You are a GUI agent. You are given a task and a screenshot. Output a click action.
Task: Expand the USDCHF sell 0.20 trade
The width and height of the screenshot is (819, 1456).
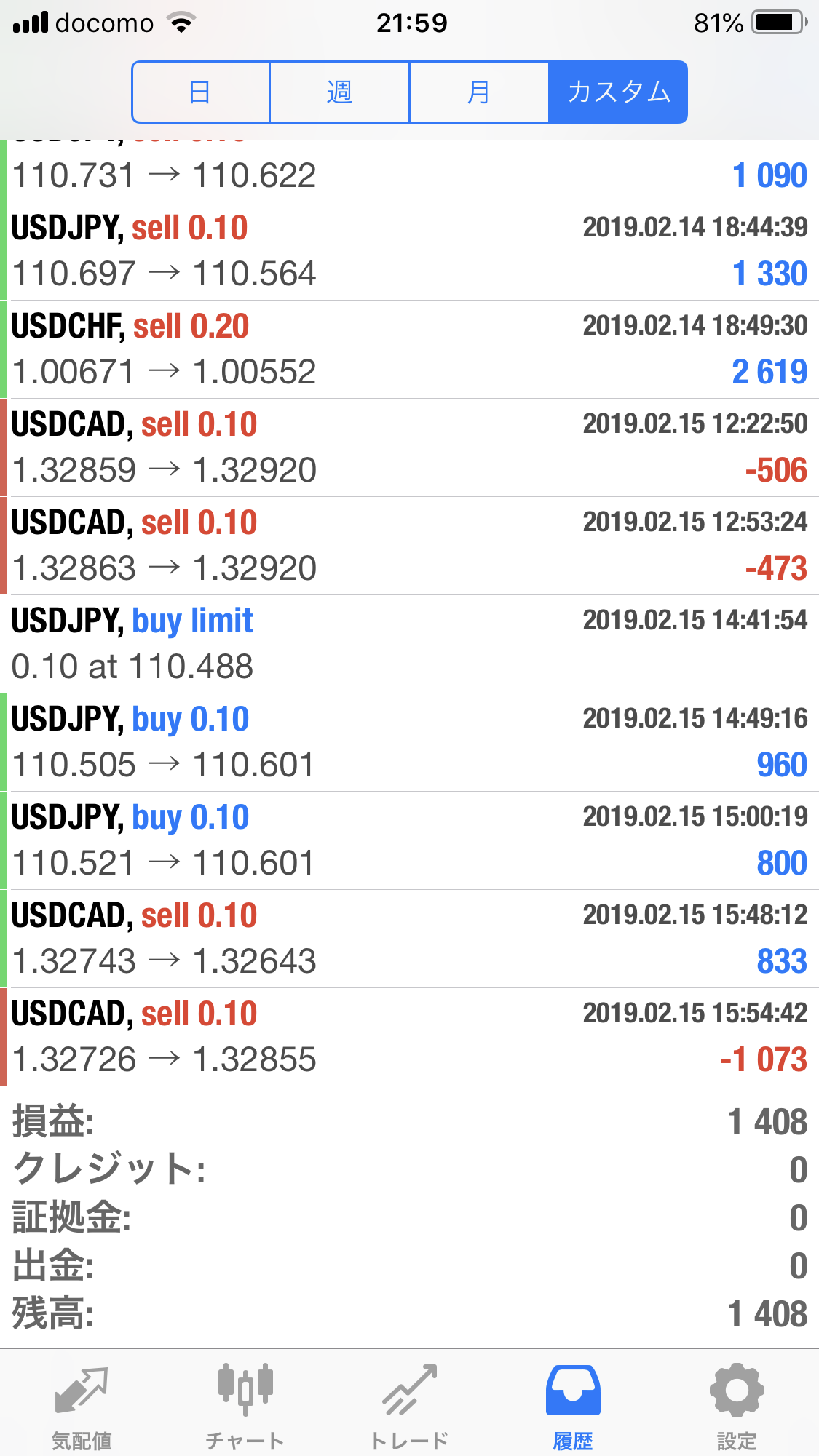tap(409, 349)
